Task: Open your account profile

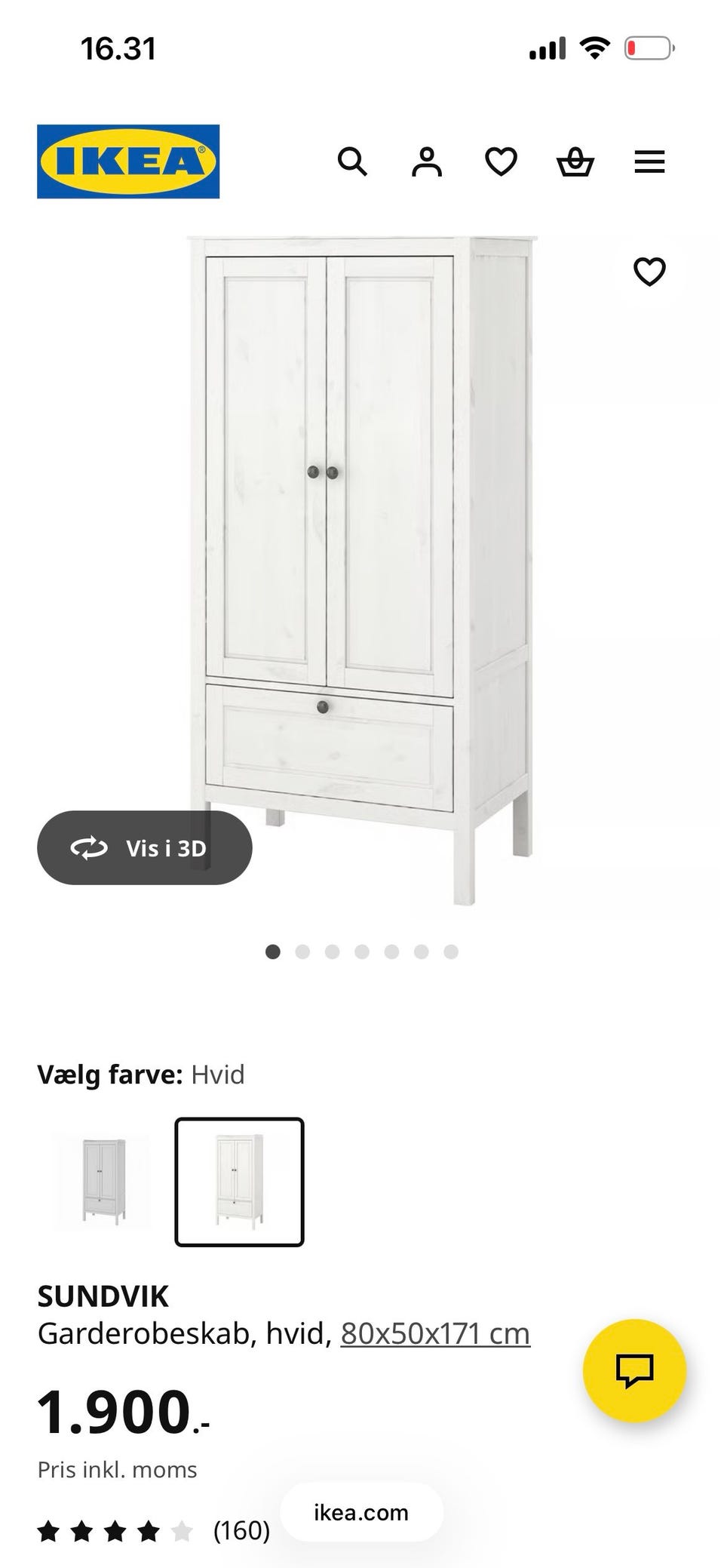Action: 428,161
